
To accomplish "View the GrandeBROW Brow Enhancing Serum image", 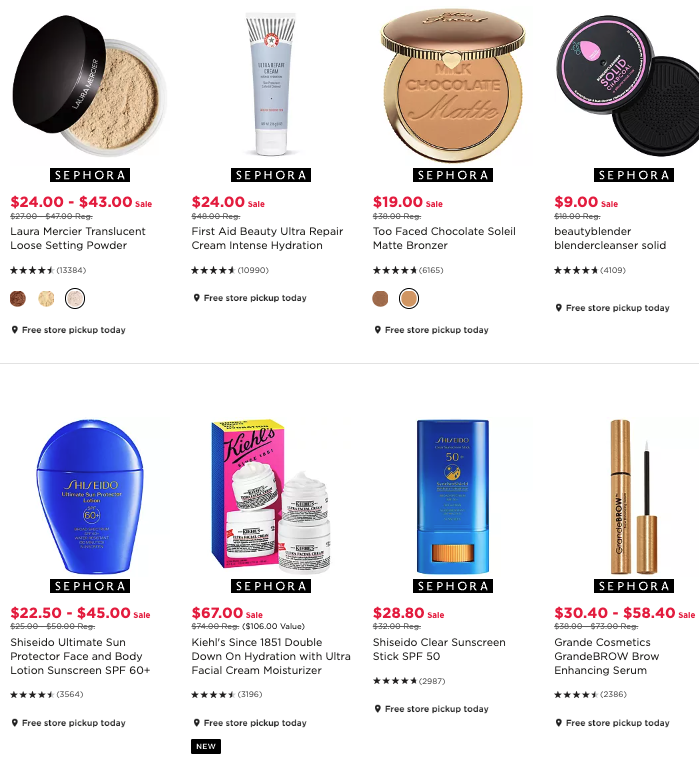I will 634,495.
